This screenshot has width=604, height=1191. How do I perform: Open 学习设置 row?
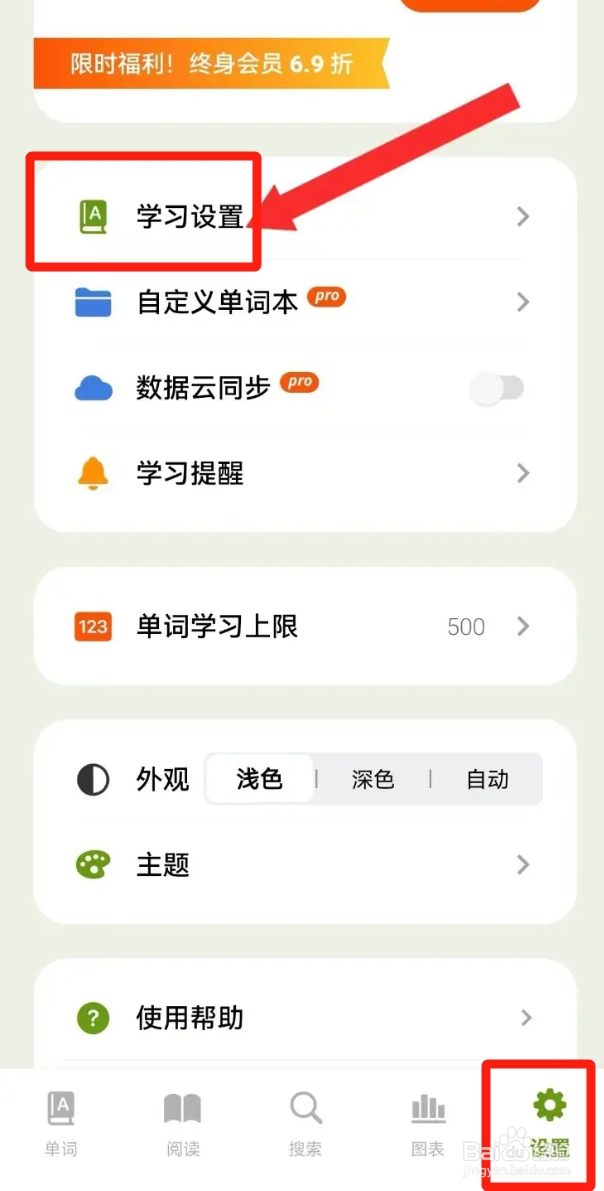click(x=305, y=216)
